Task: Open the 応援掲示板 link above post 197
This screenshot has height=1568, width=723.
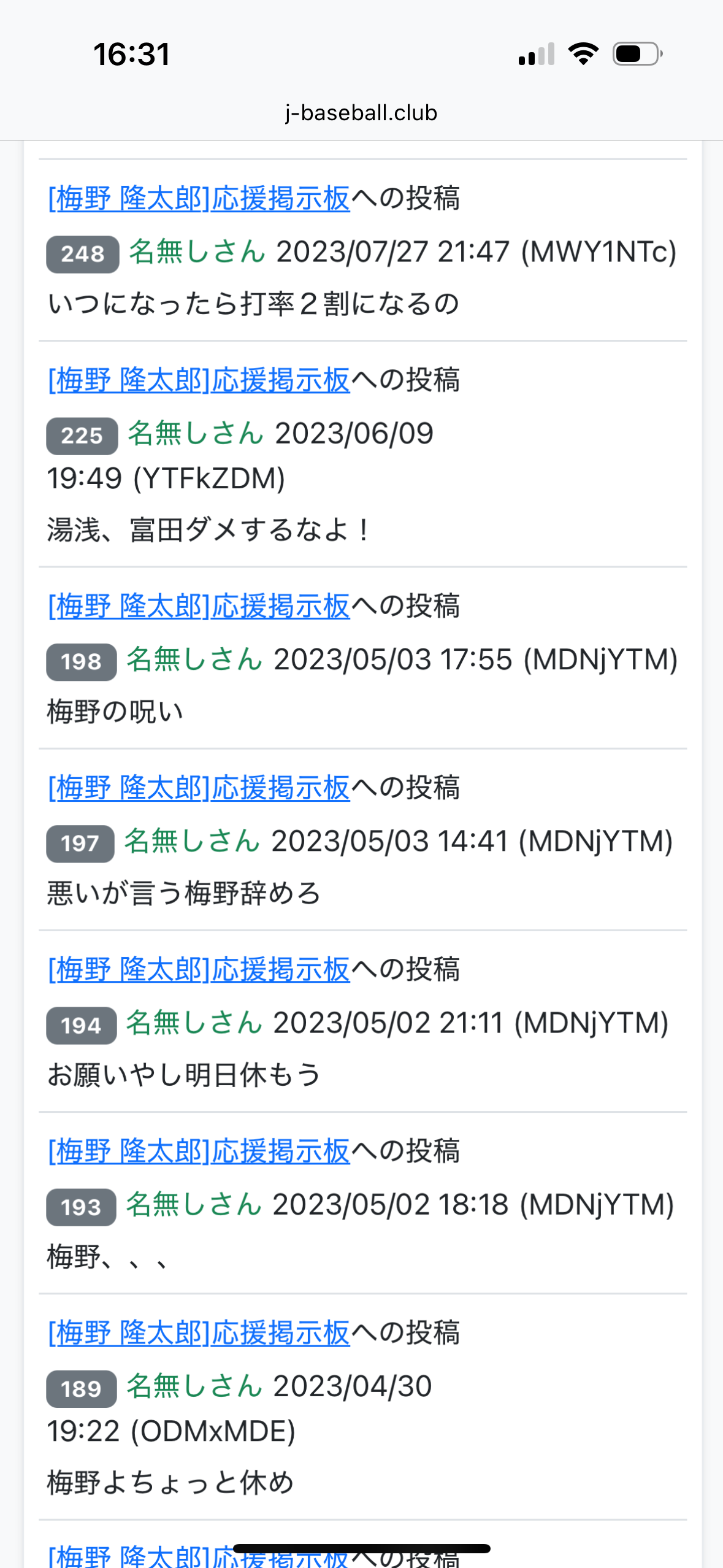Action: tap(199, 788)
